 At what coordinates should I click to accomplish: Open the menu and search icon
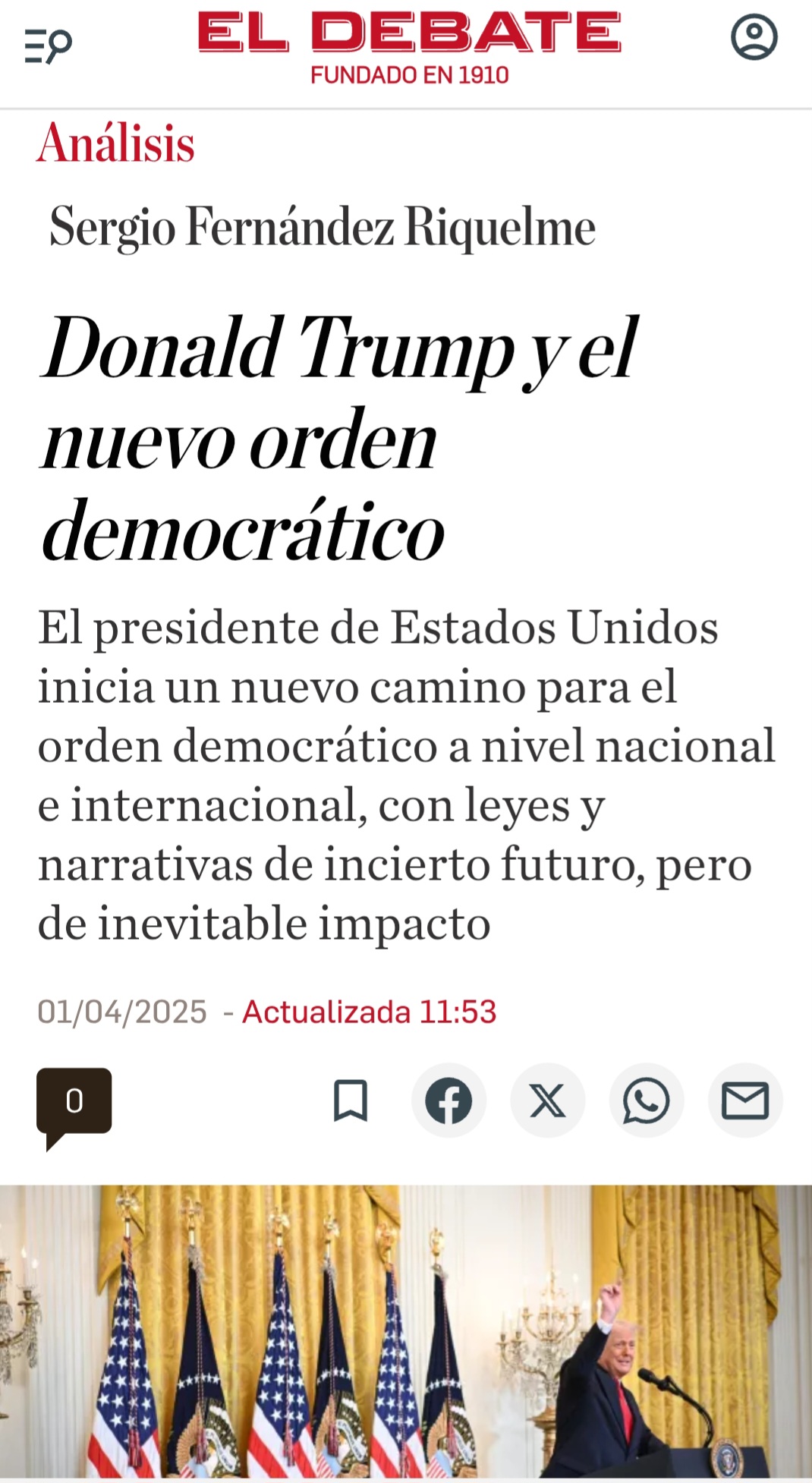coord(48,46)
